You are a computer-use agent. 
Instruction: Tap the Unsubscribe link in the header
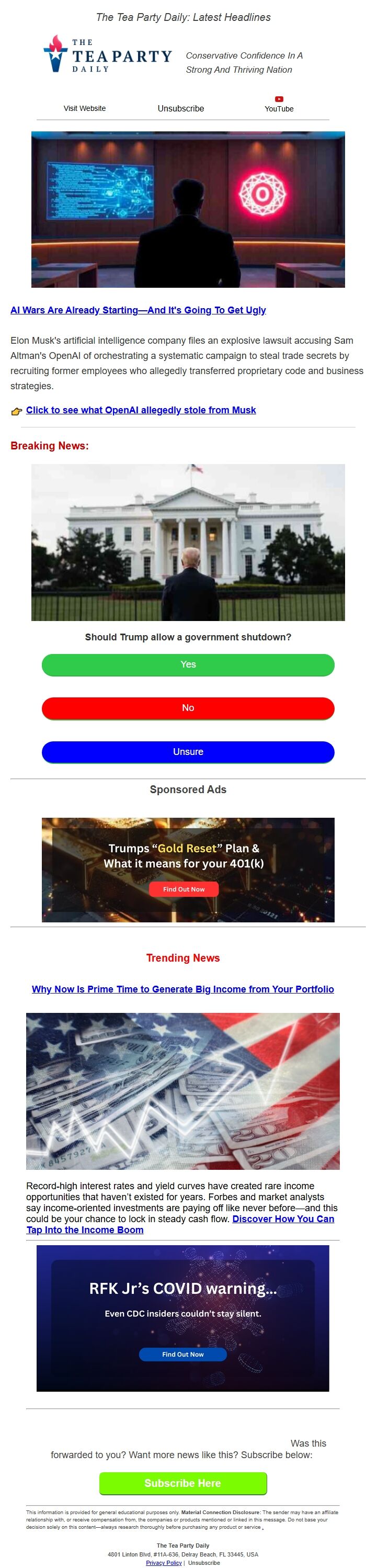(180, 108)
